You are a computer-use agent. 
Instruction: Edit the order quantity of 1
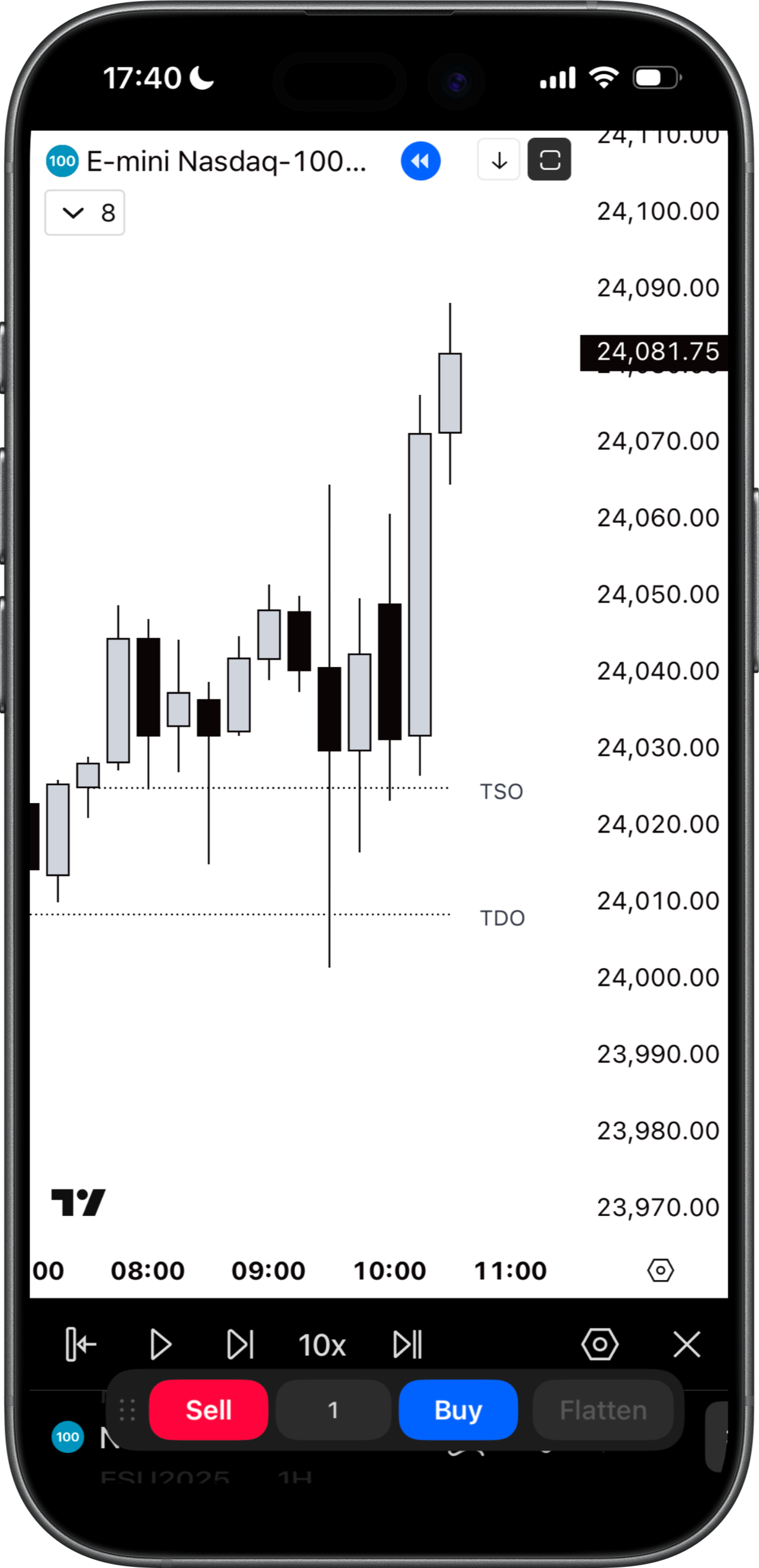333,1410
